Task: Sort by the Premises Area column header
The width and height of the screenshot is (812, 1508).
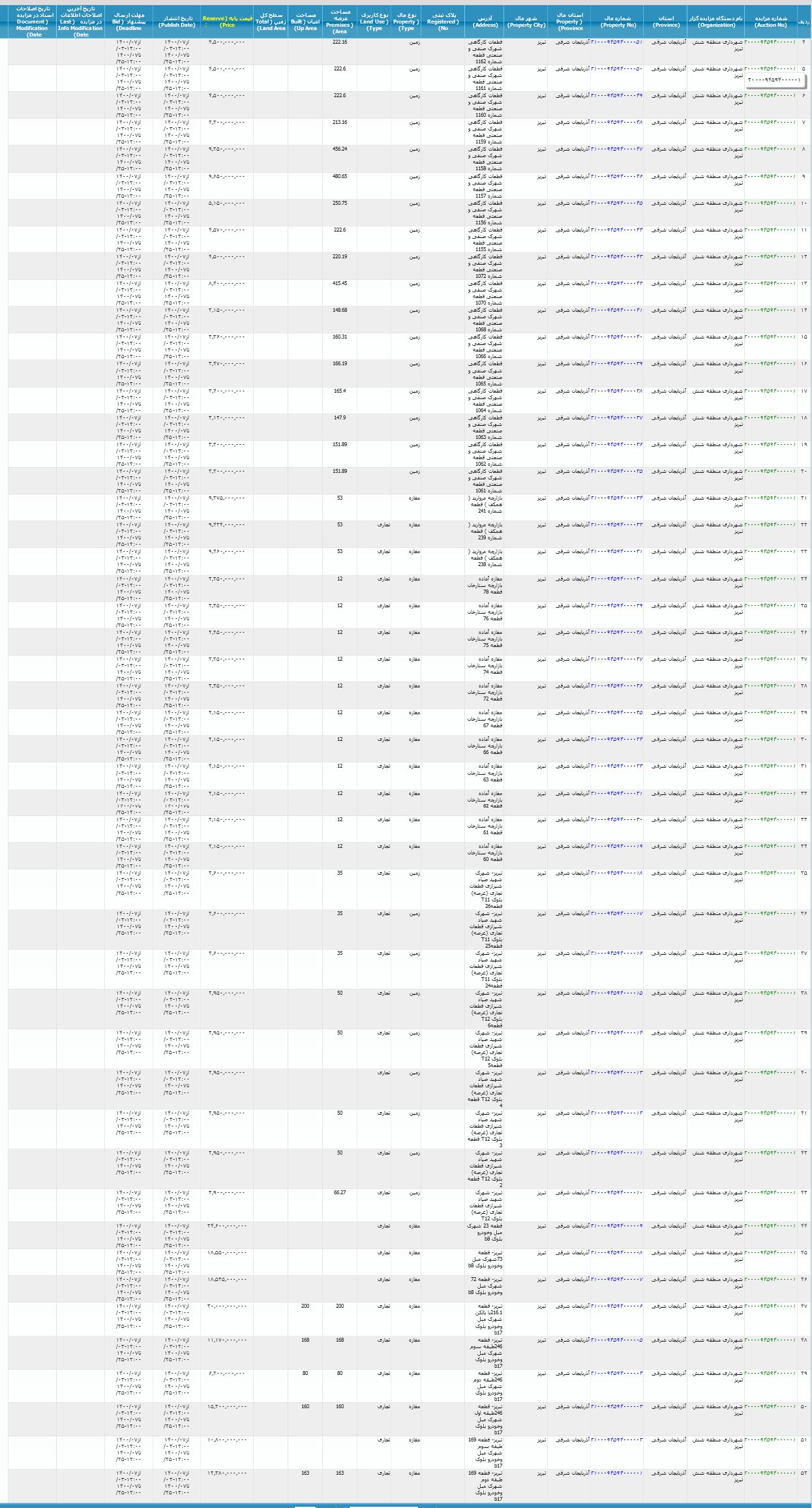Action: [339, 22]
